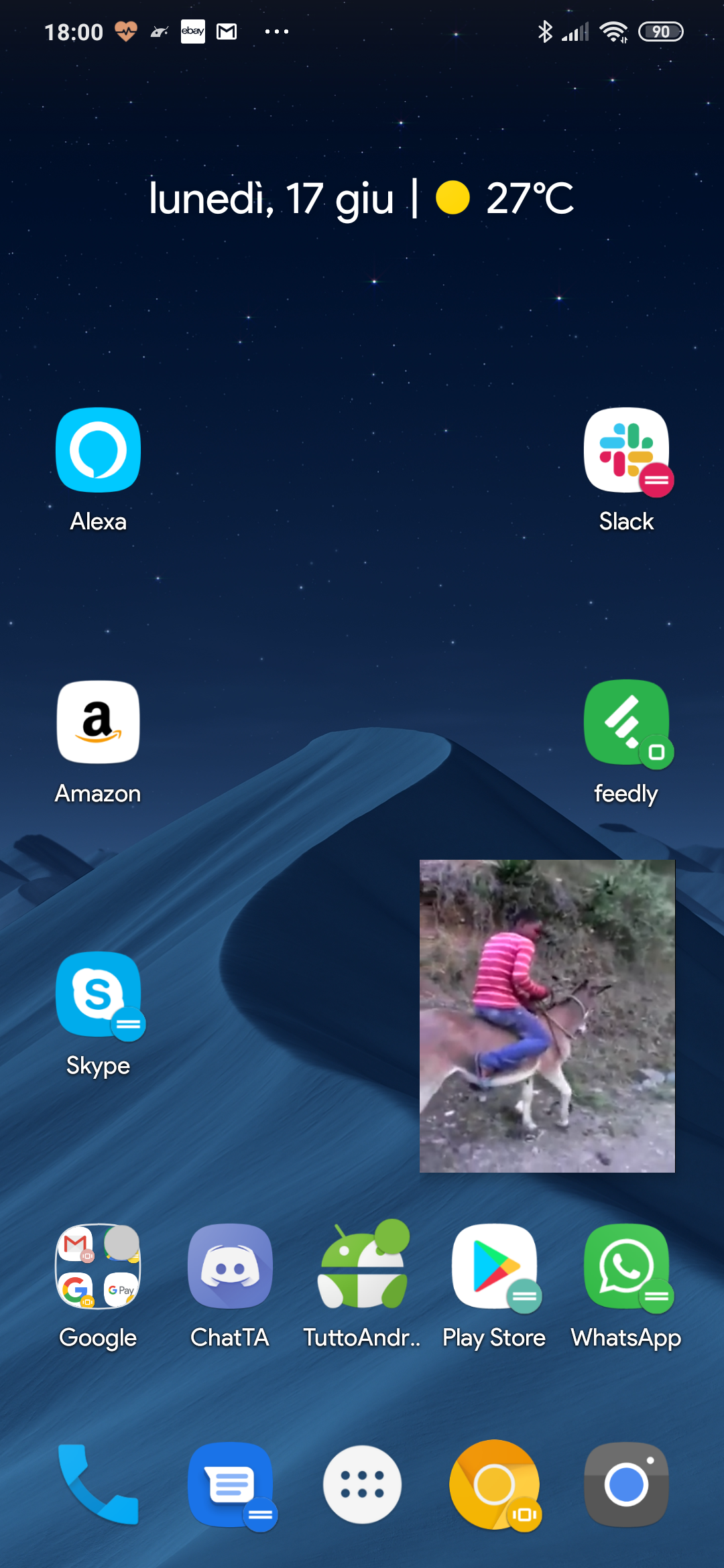Image resolution: width=724 pixels, height=1568 pixels.
Task: Open the Messages app in the dock
Action: tap(230, 1484)
